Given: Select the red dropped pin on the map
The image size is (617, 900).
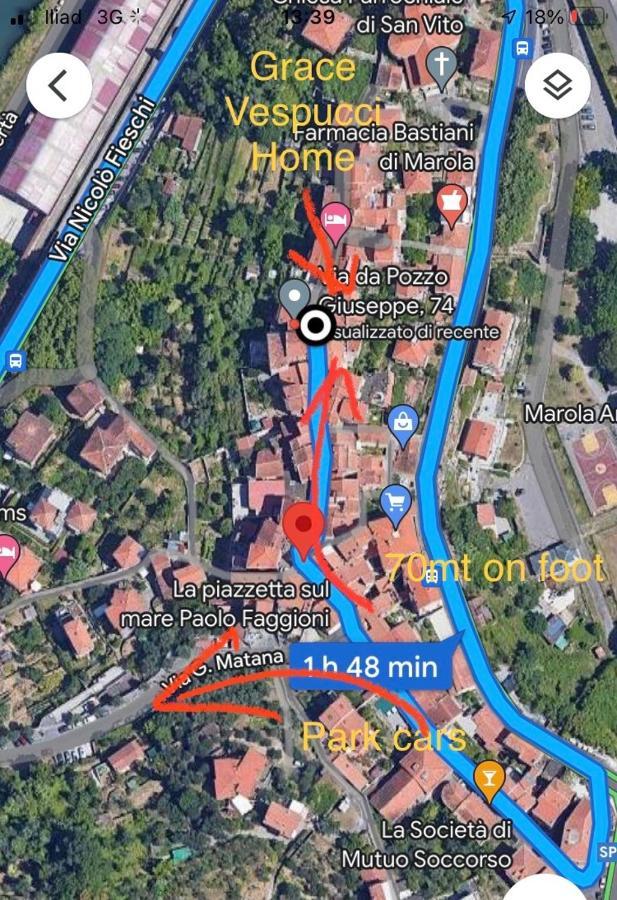Looking at the screenshot, I should coord(303,529).
